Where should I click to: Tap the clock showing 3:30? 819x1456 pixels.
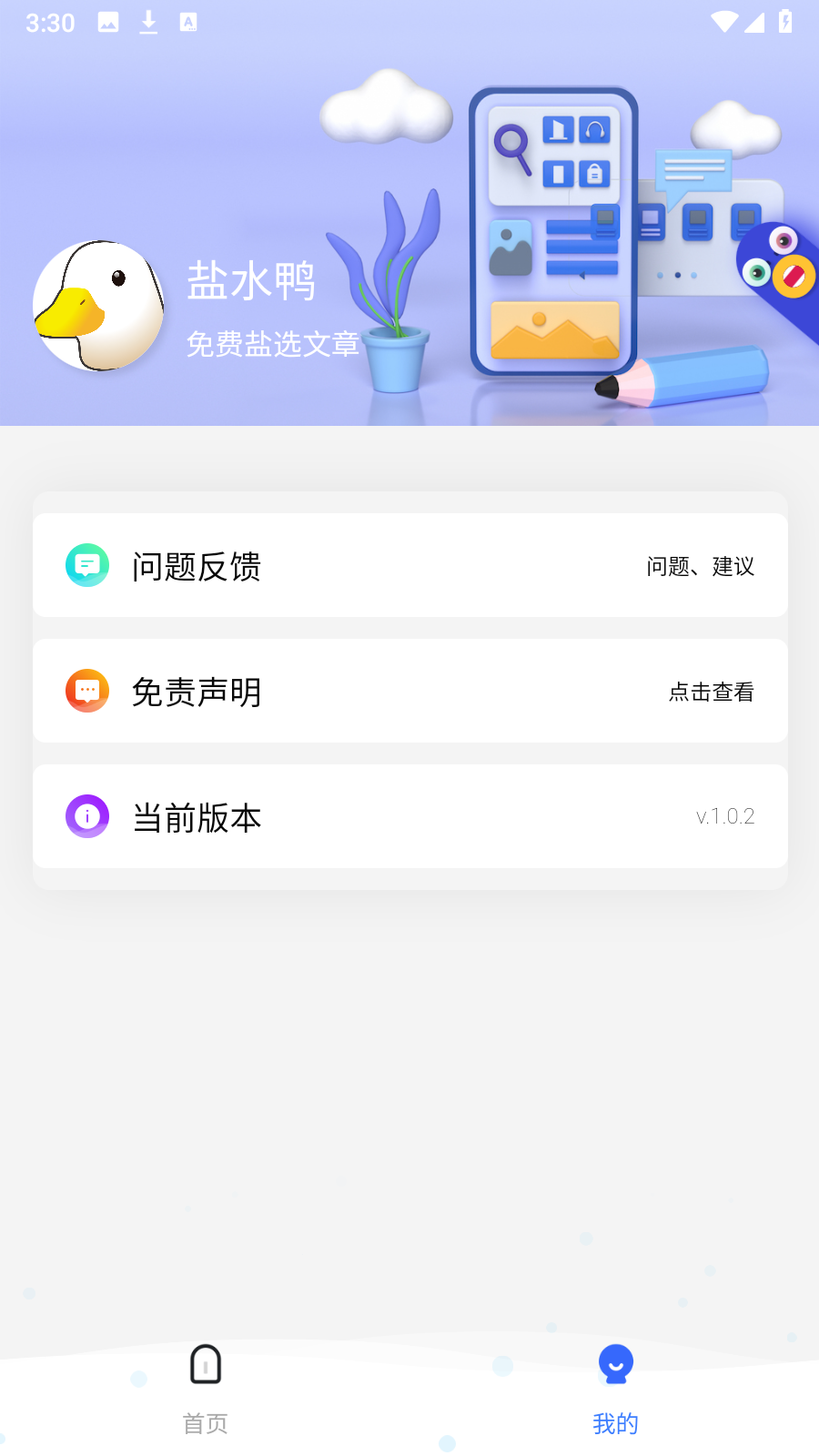(50, 22)
